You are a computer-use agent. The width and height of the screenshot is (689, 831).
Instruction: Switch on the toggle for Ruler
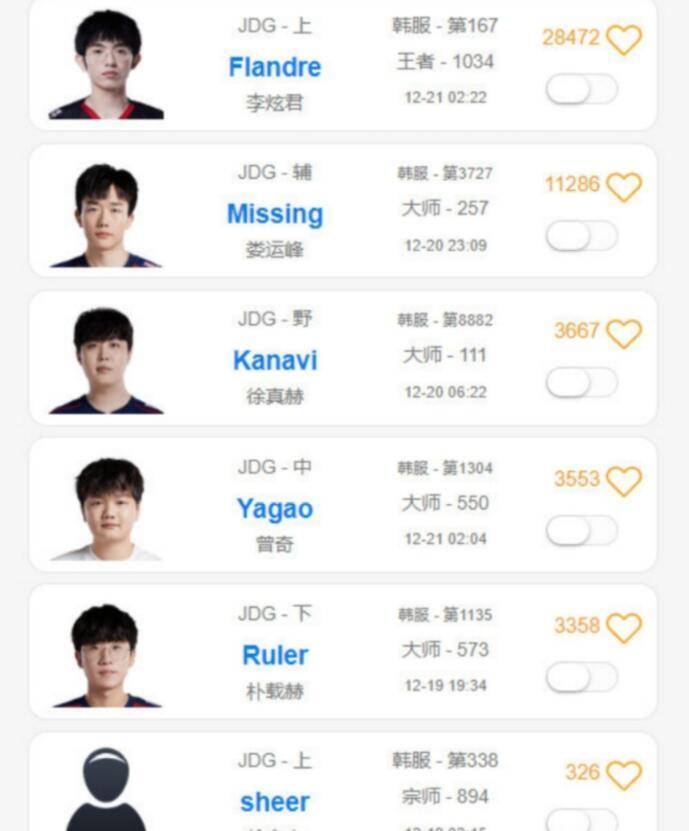point(581,677)
